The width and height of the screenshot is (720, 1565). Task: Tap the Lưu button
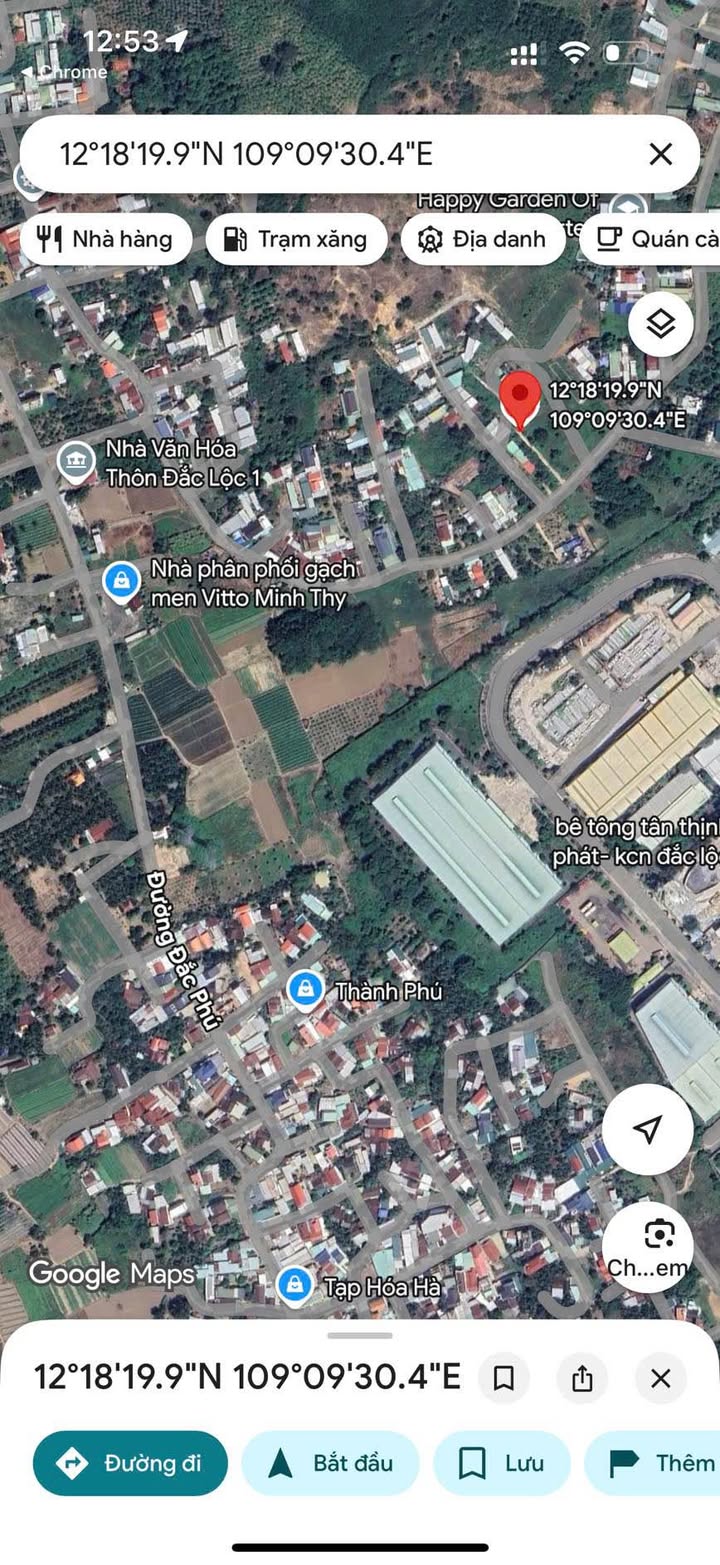point(501,1463)
